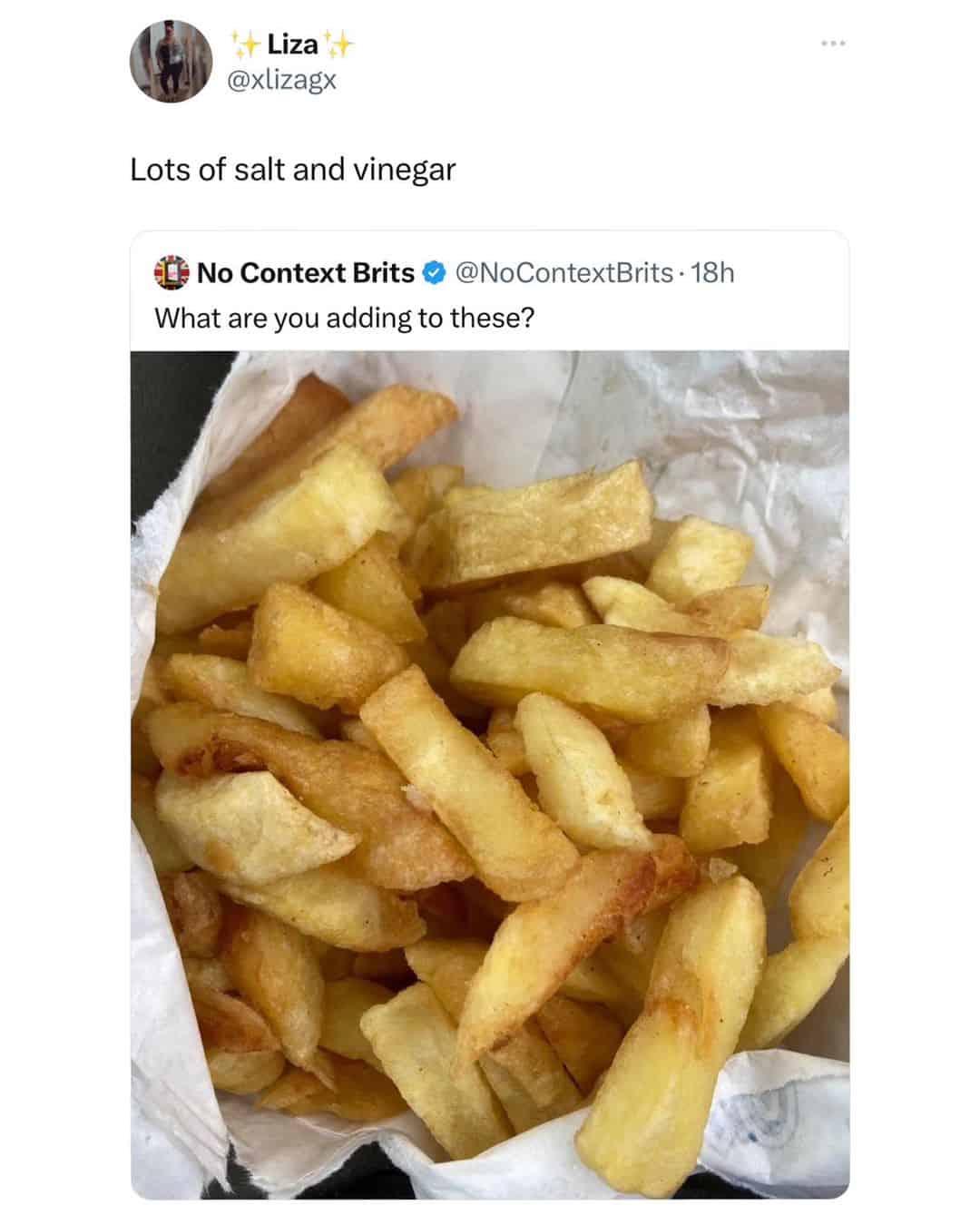
Task: Open the No Context Brits avatar icon
Action: [170, 272]
